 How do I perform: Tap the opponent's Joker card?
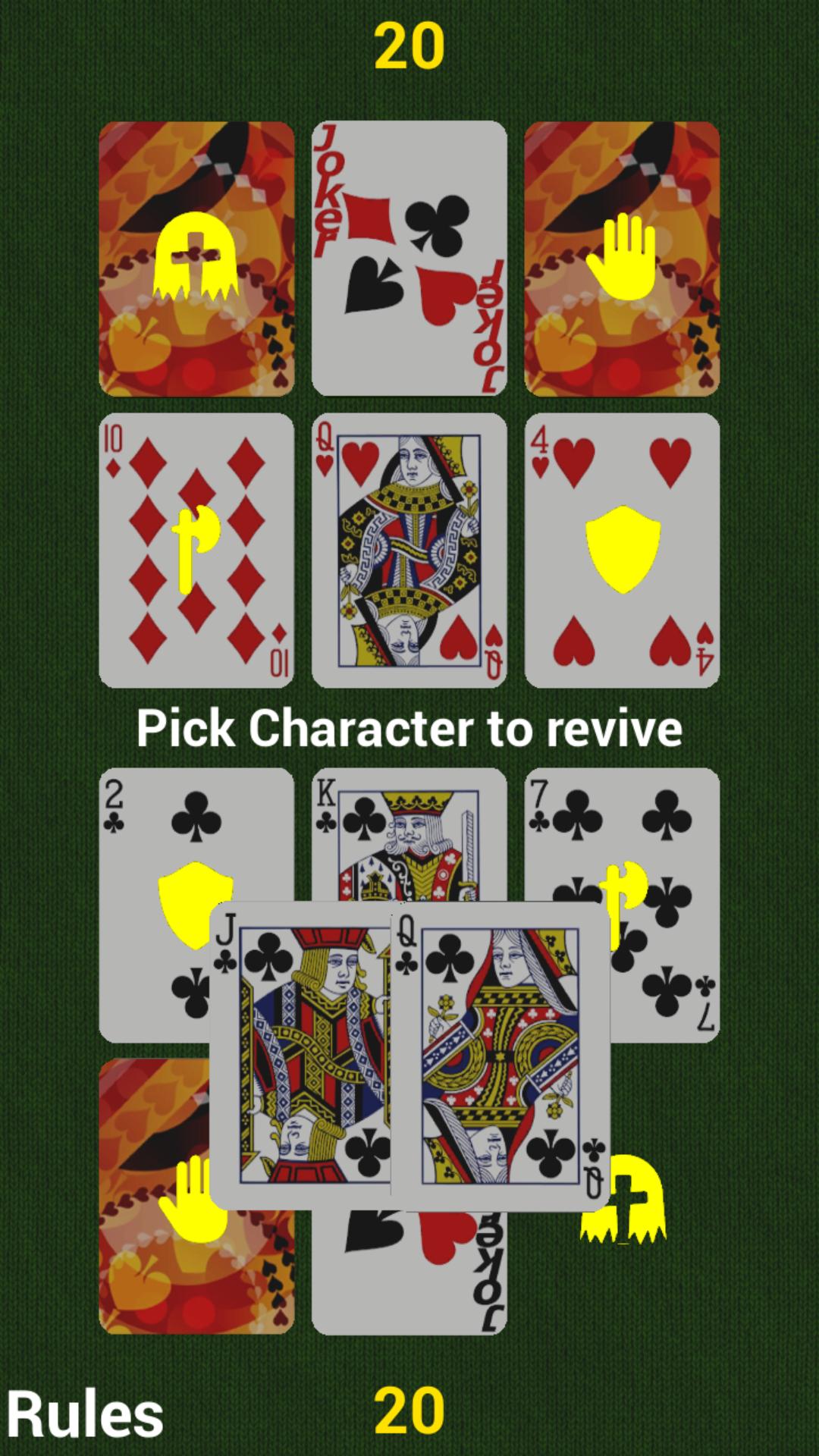409,258
